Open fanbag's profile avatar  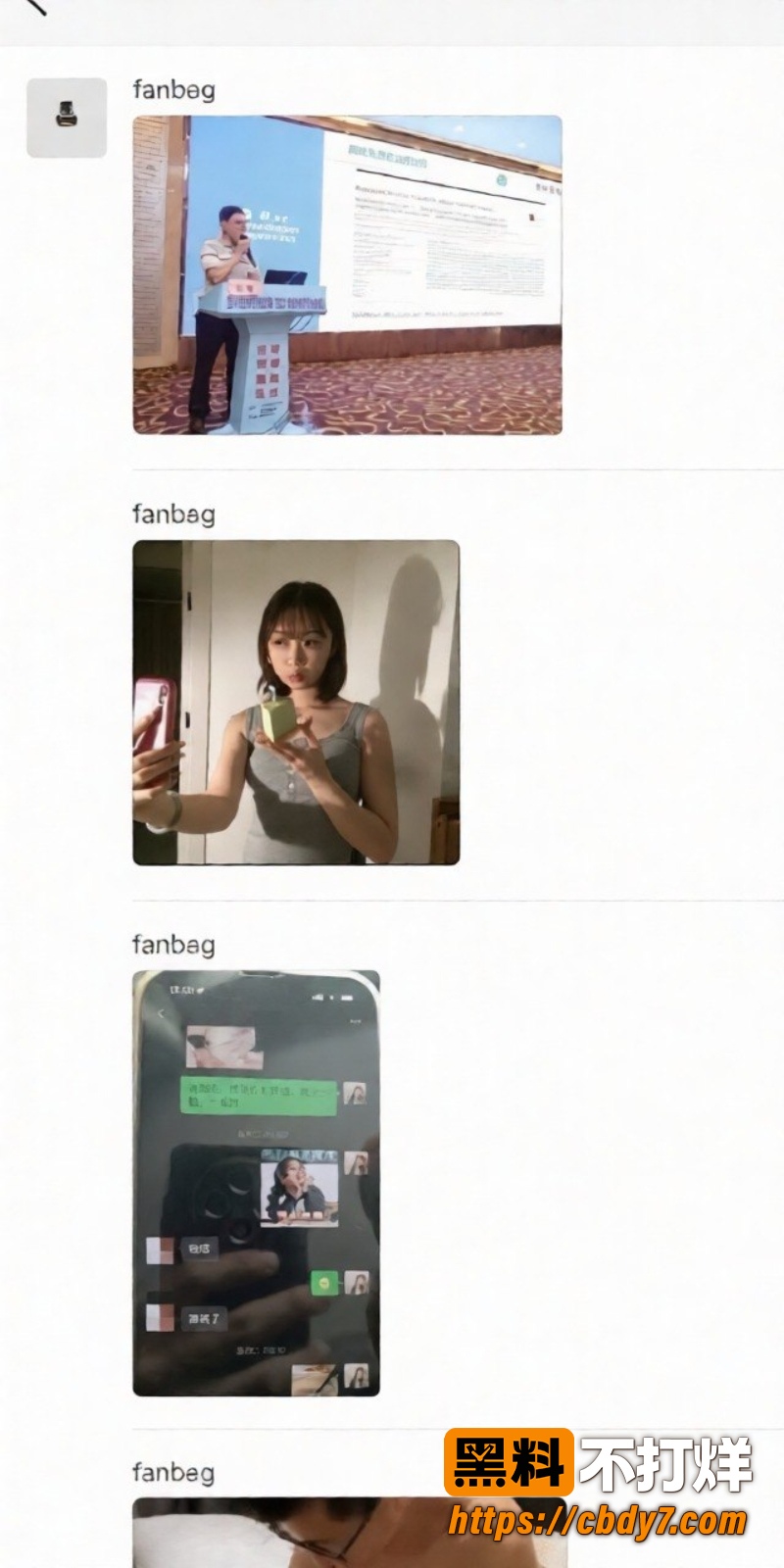(x=67, y=118)
